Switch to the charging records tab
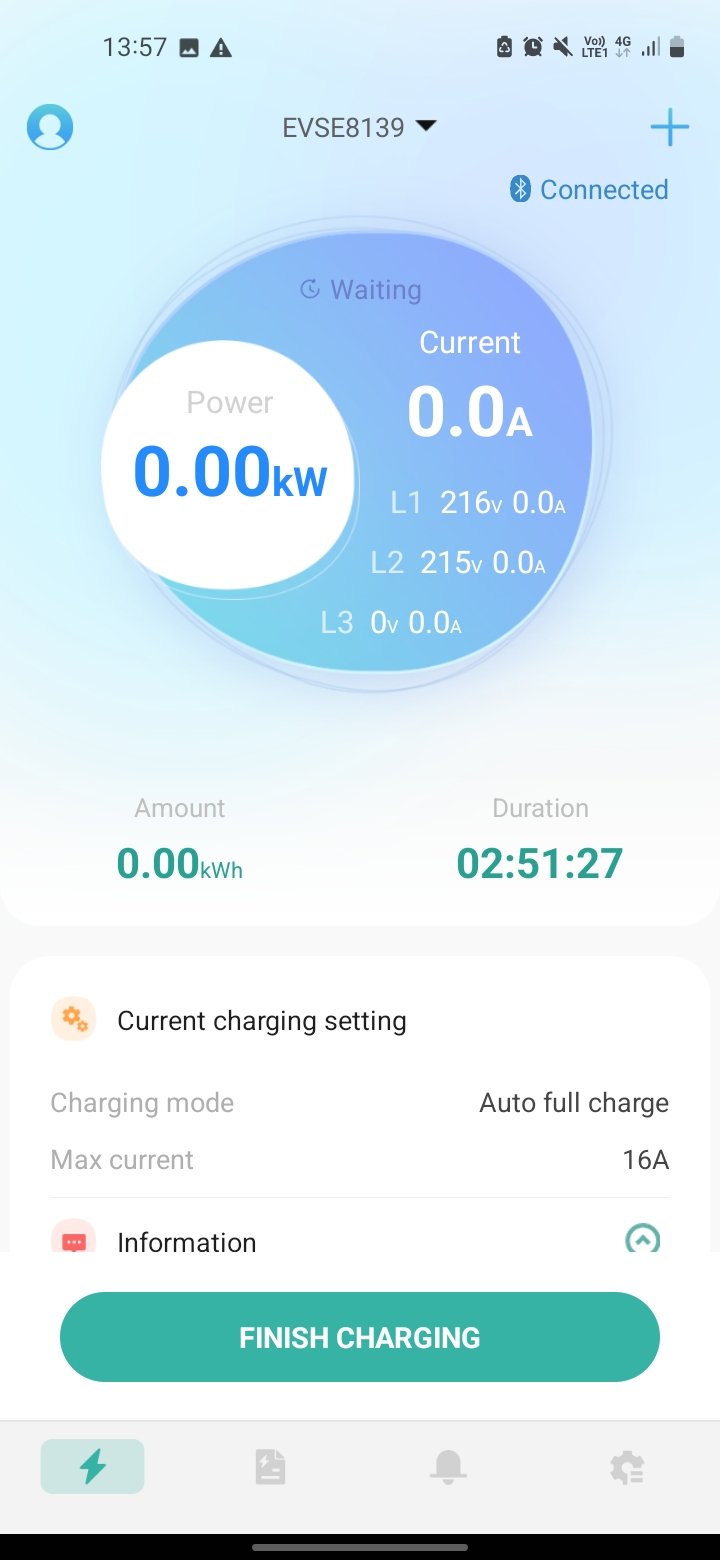Screen dimensions: 720x1560 270,1467
